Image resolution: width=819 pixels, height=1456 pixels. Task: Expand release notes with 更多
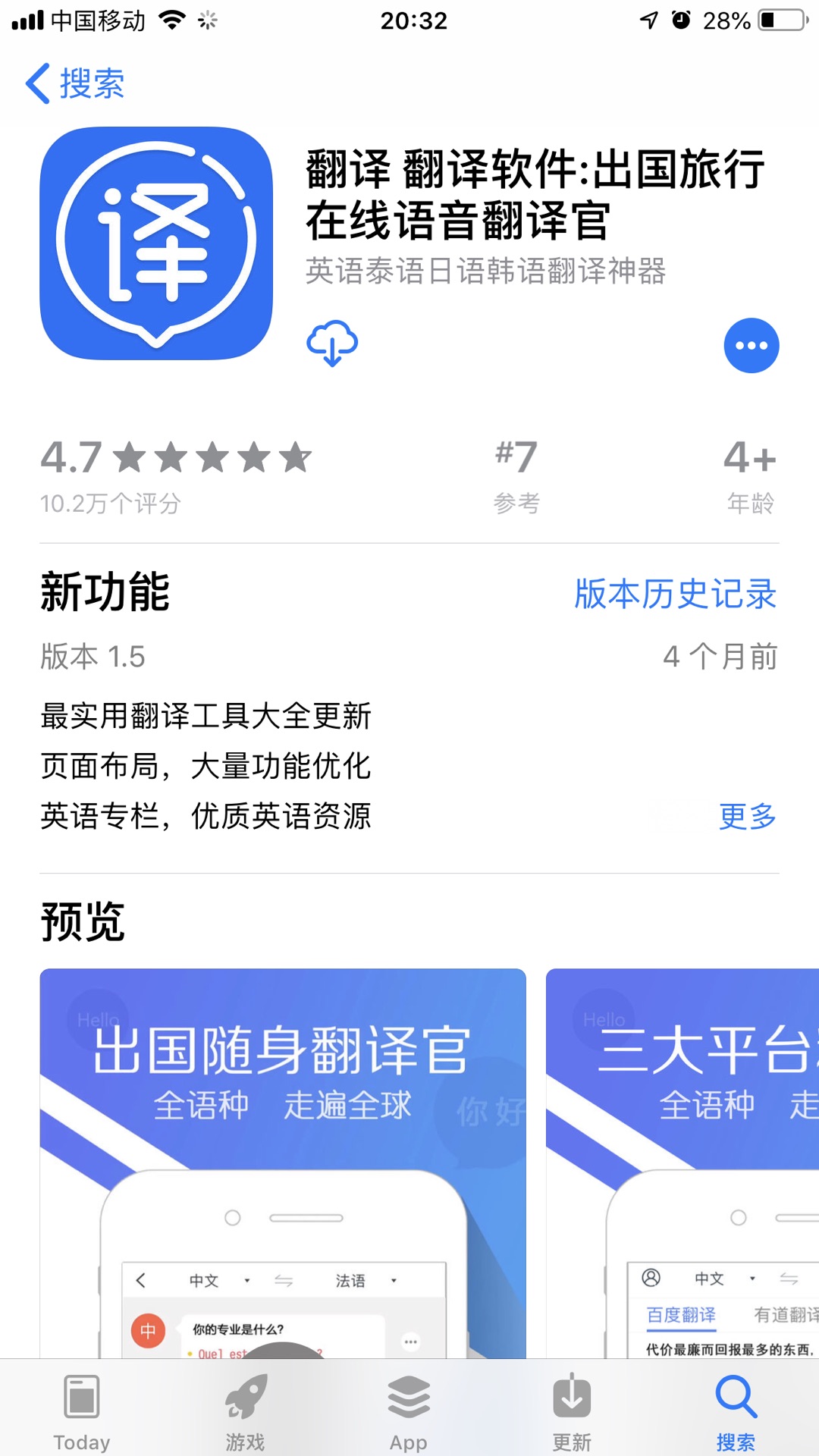click(x=748, y=817)
